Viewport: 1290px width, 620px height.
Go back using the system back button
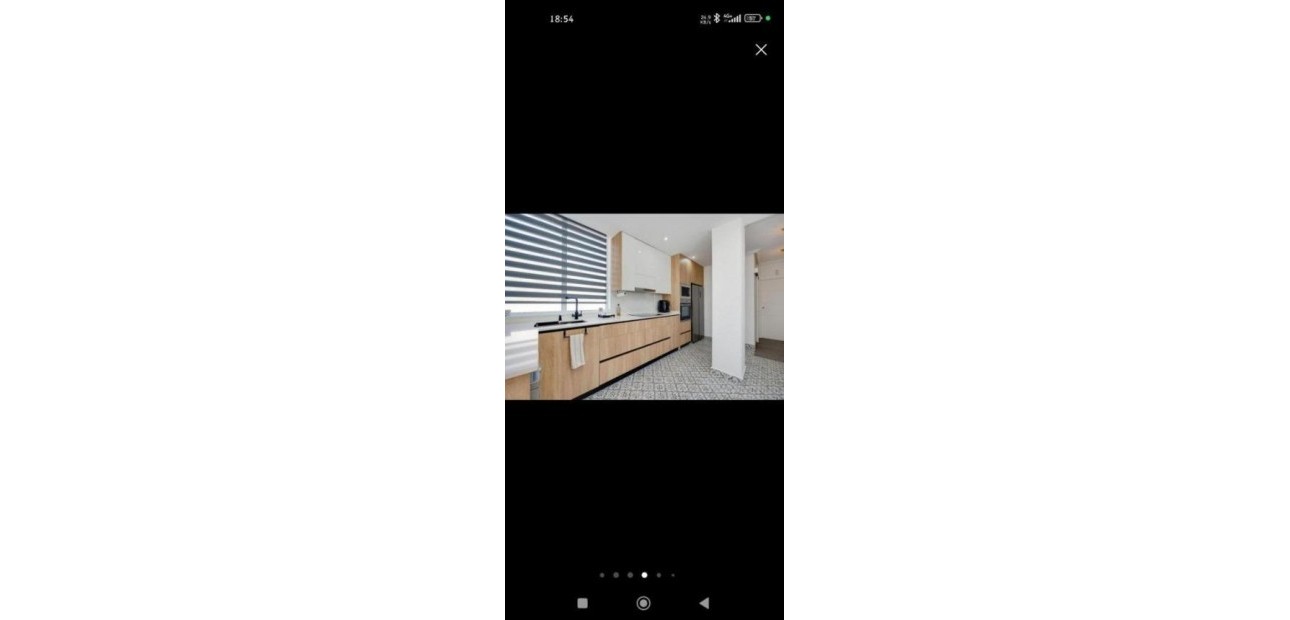coord(704,603)
